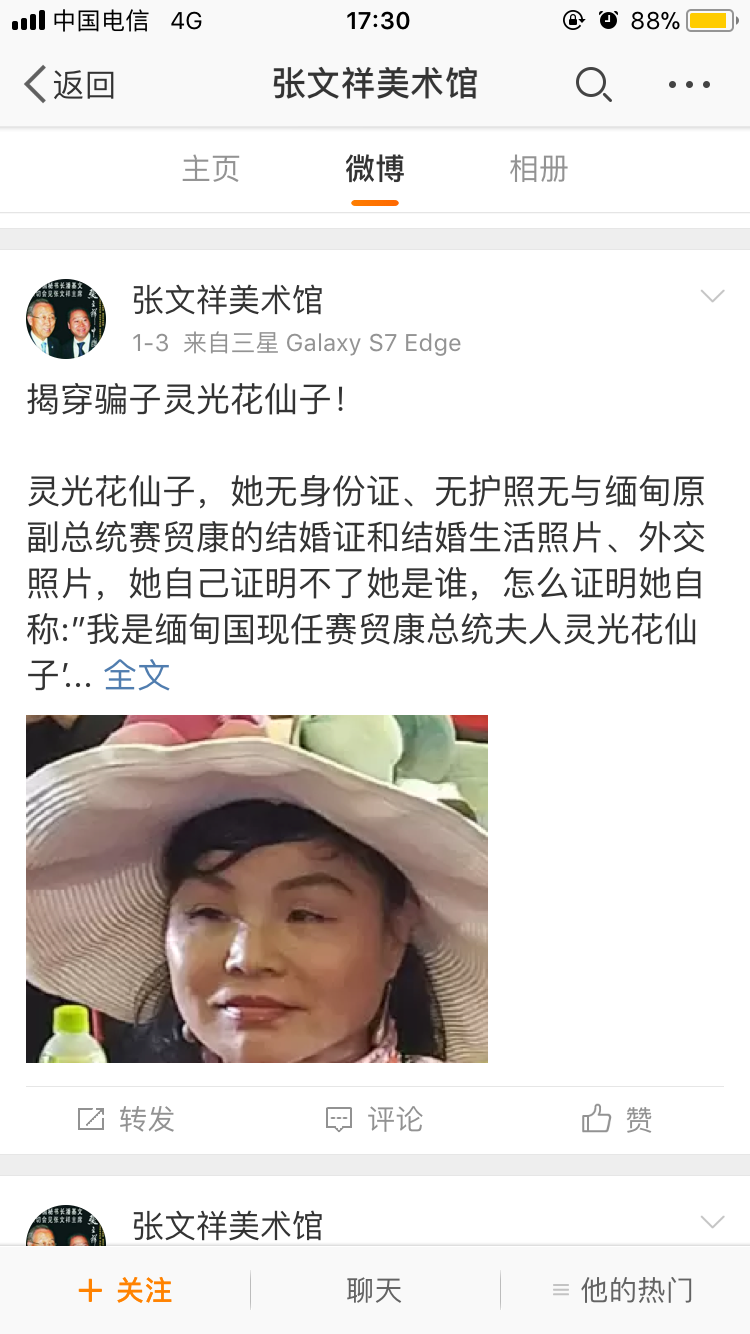Open the search magnifier icon
The height and width of the screenshot is (1334, 750).
tap(593, 85)
